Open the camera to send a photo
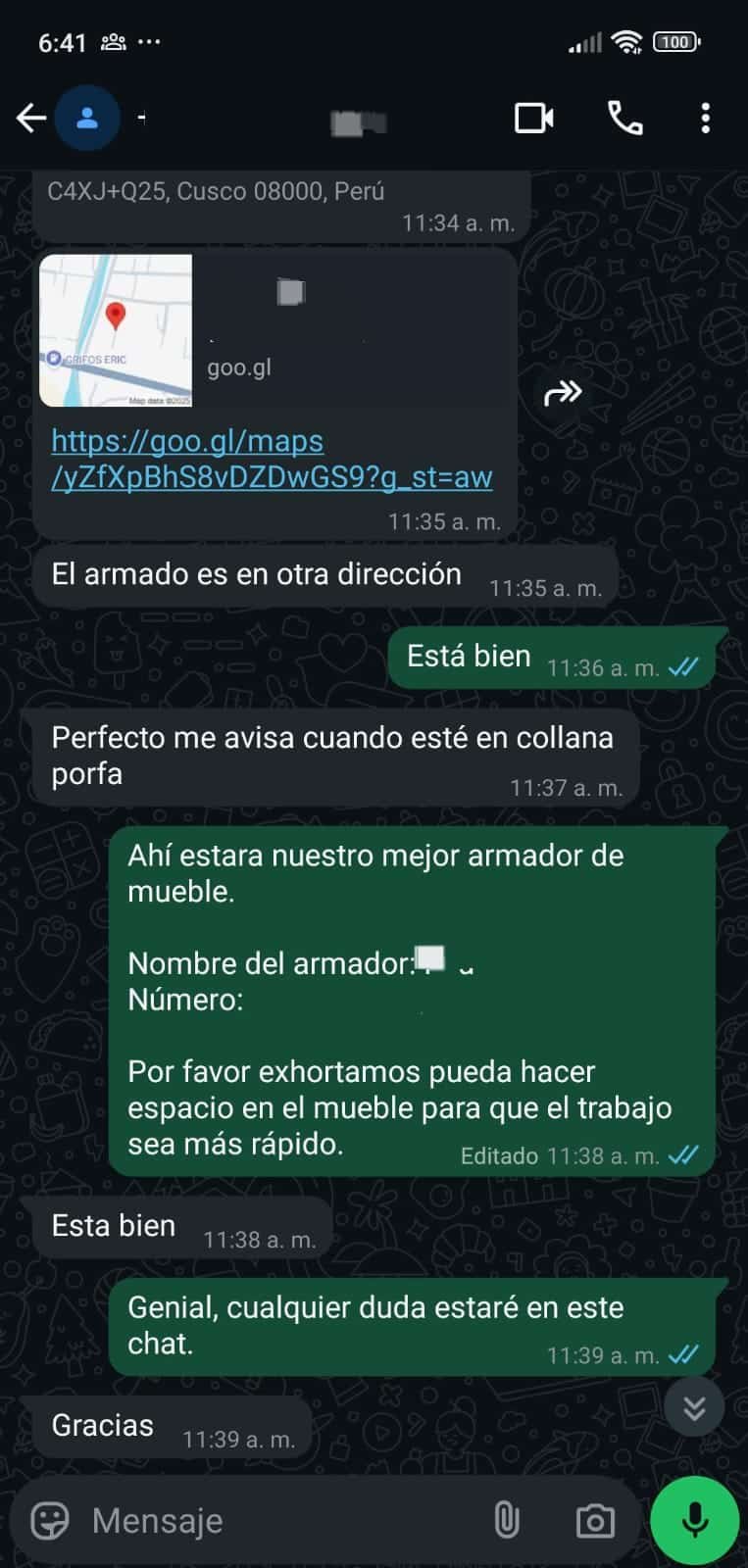This screenshot has height=1568, width=748. point(595,1521)
